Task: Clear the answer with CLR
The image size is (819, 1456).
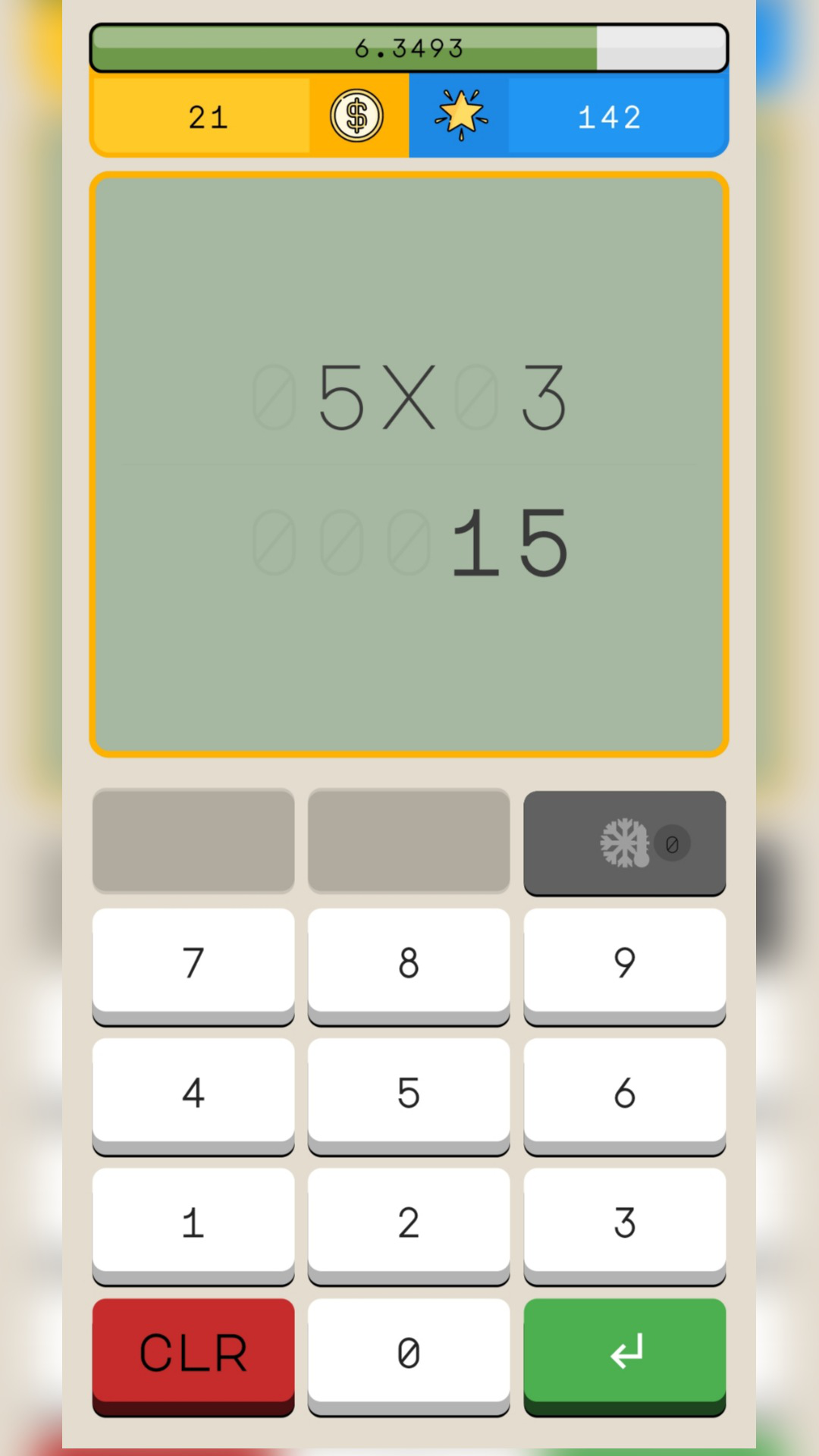Action: click(x=193, y=1352)
